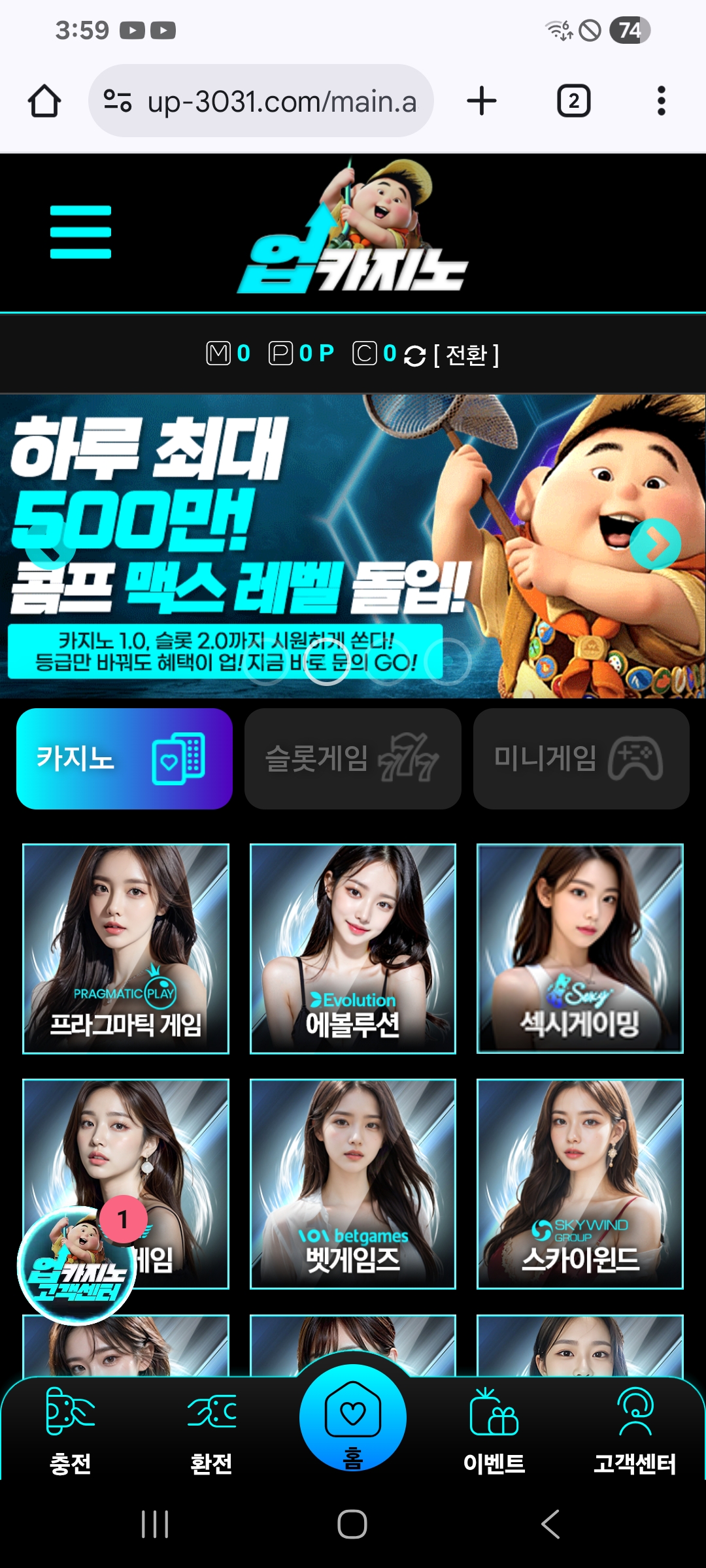
Task: Tap the browser home icon
Action: click(x=44, y=101)
